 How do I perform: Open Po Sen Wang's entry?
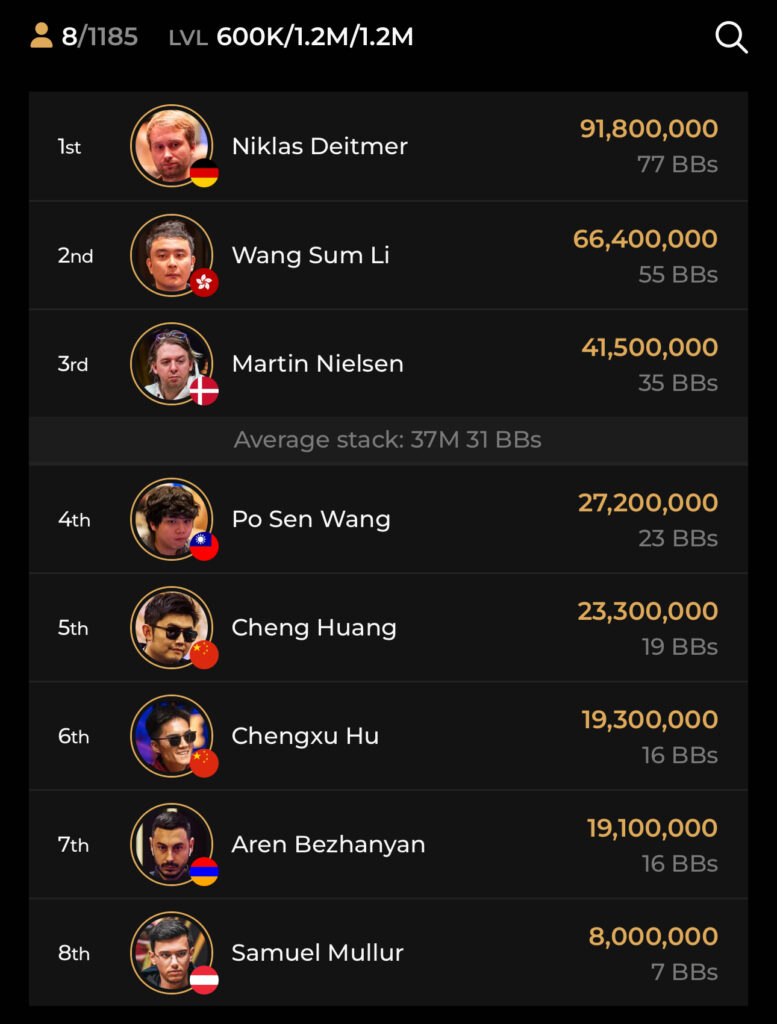click(388, 519)
